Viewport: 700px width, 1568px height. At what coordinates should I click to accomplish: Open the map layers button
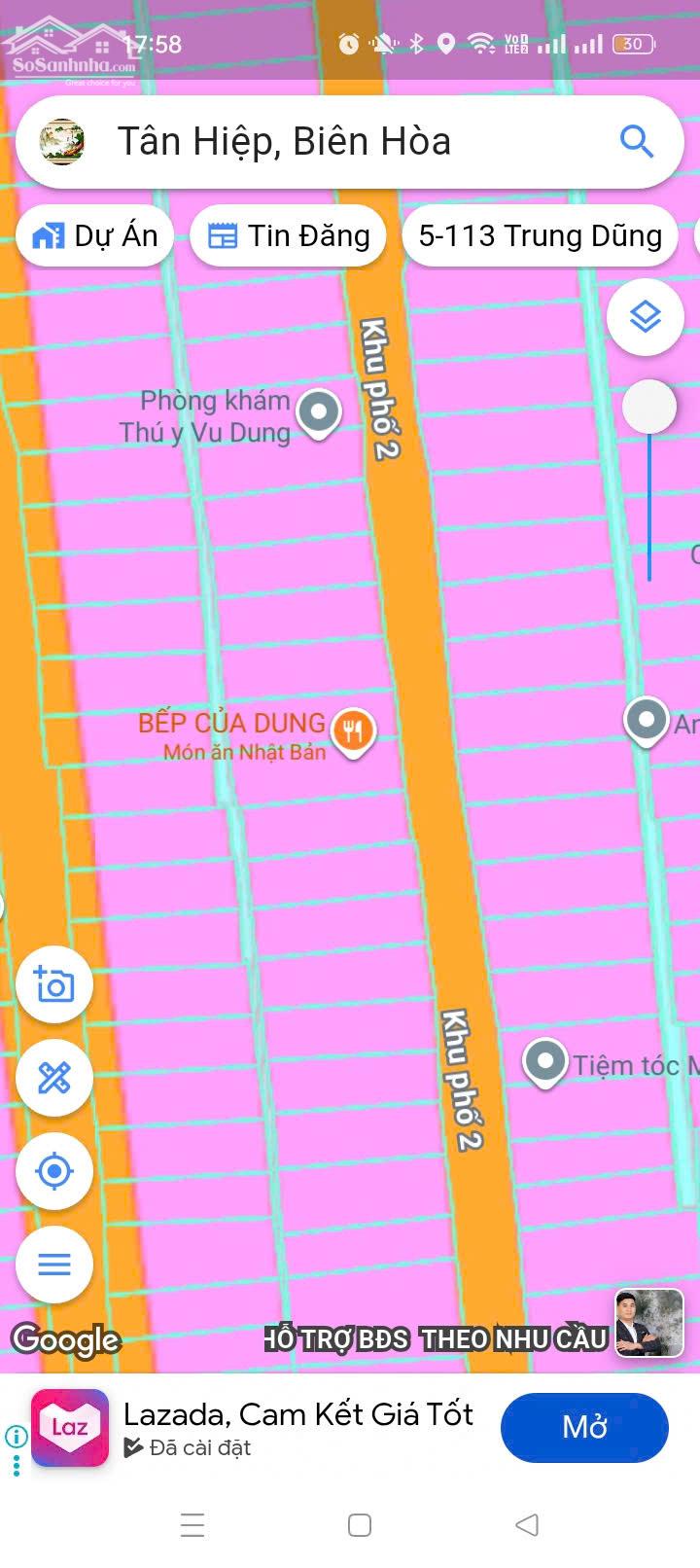click(x=646, y=317)
